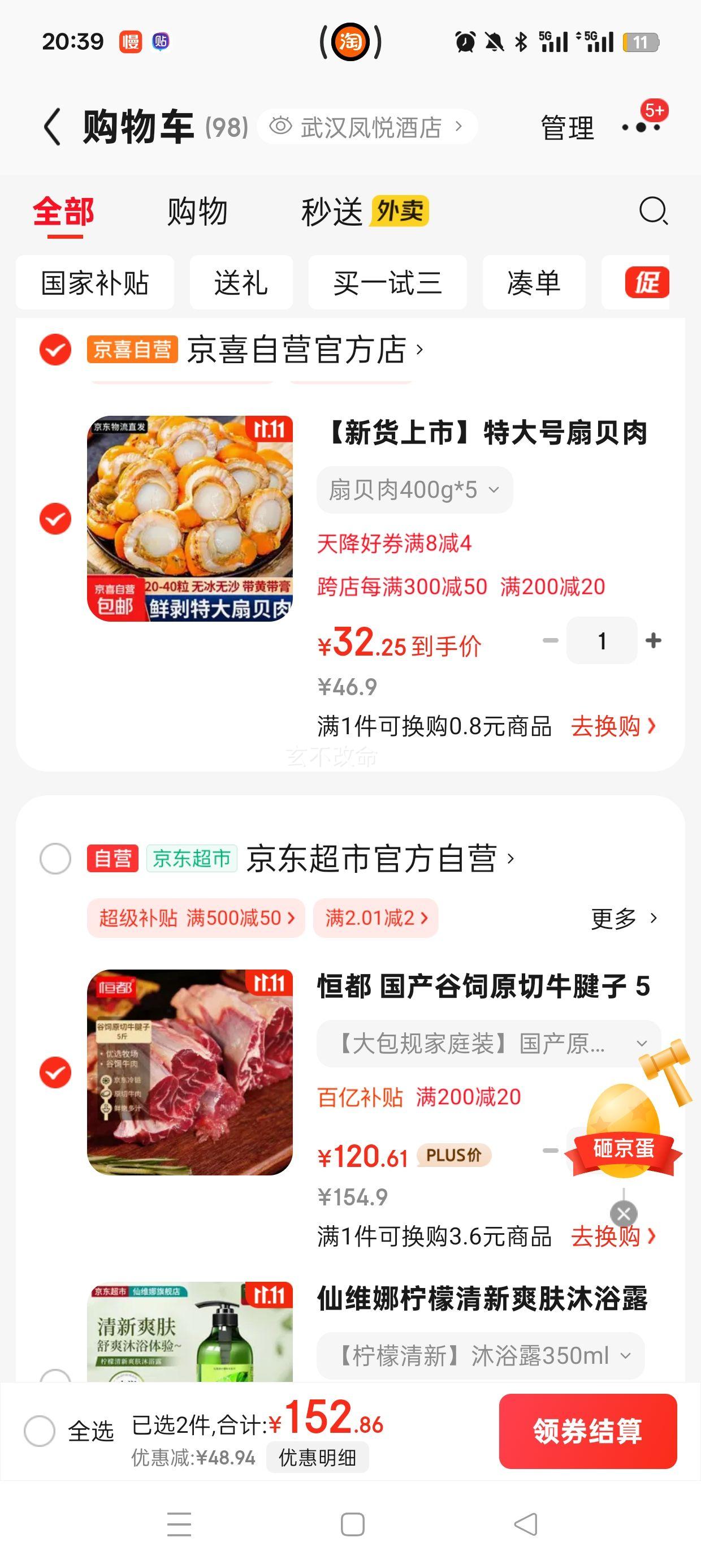
Task: Open the 武汉凤悦酒店 delivery address selector
Action: click(x=367, y=127)
